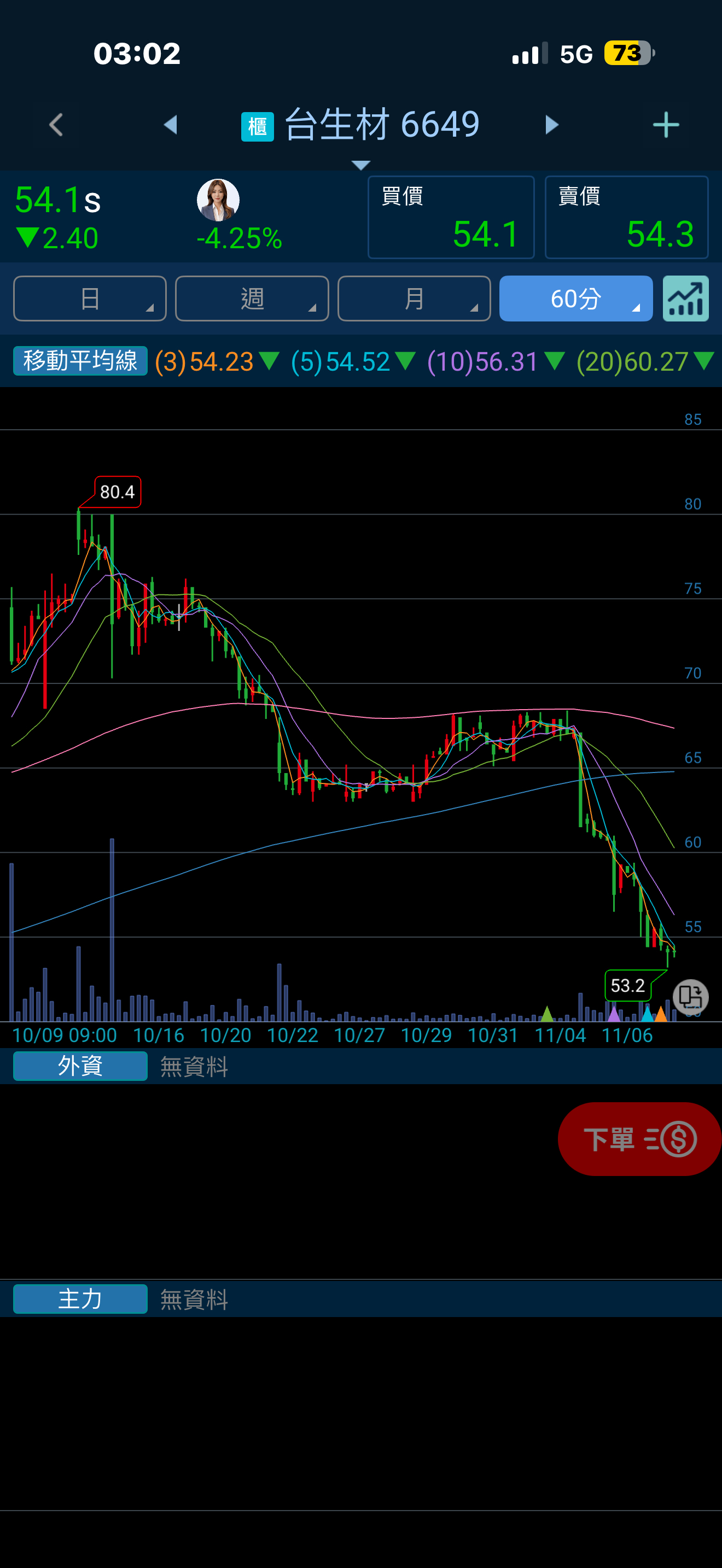Change the 外資 sub-indicator
This screenshot has height=1568, width=722.
80,1066
